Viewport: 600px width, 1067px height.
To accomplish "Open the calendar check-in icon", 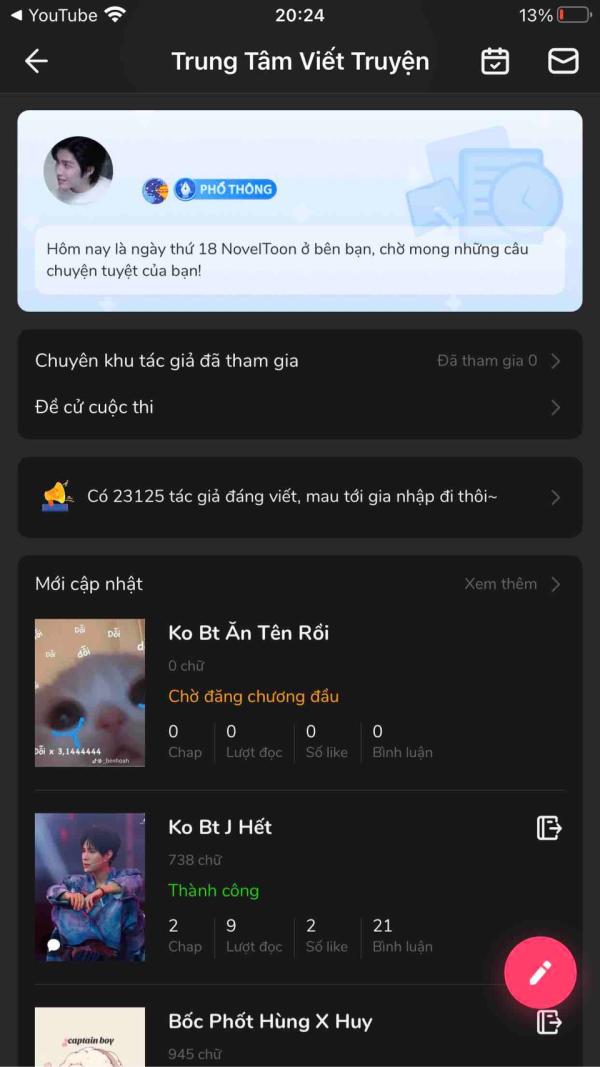I will tap(495, 61).
